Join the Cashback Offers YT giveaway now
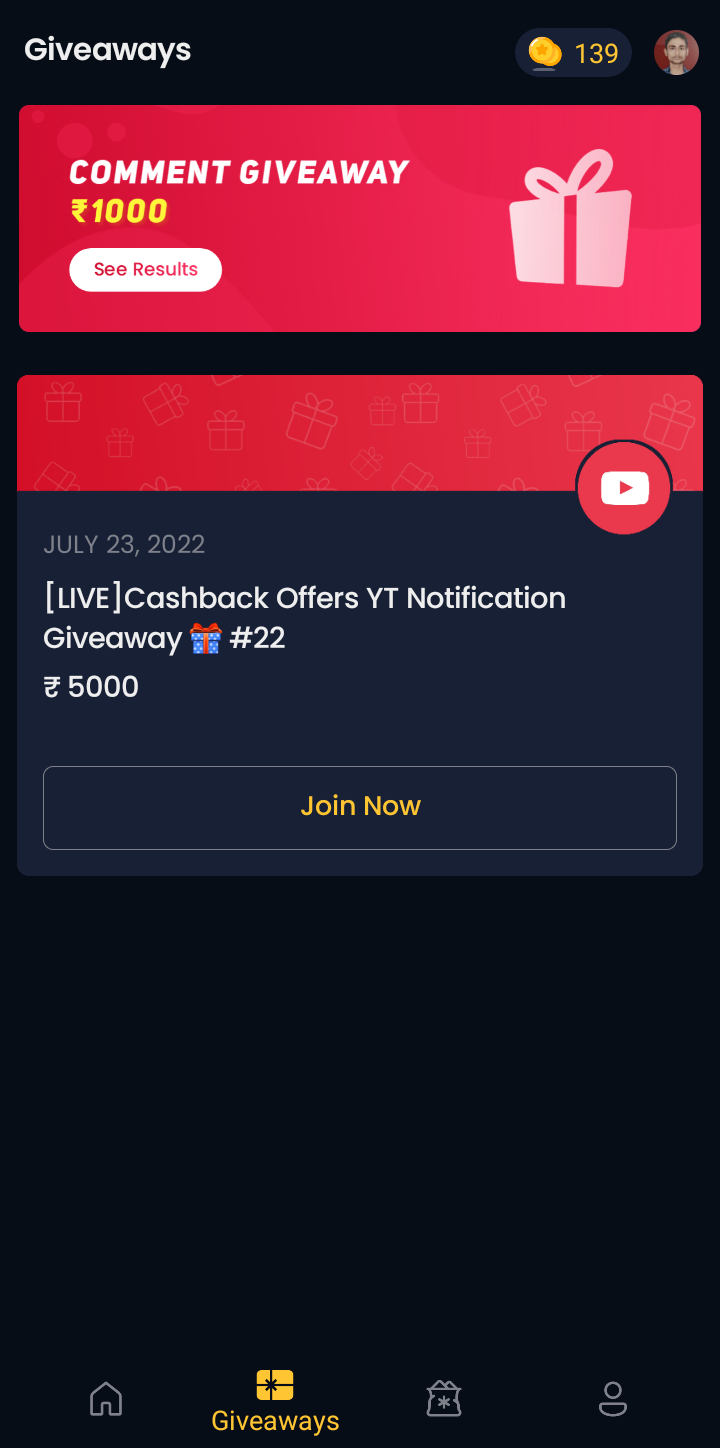Screen dimensions: 720x1448 tap(360, 807)
